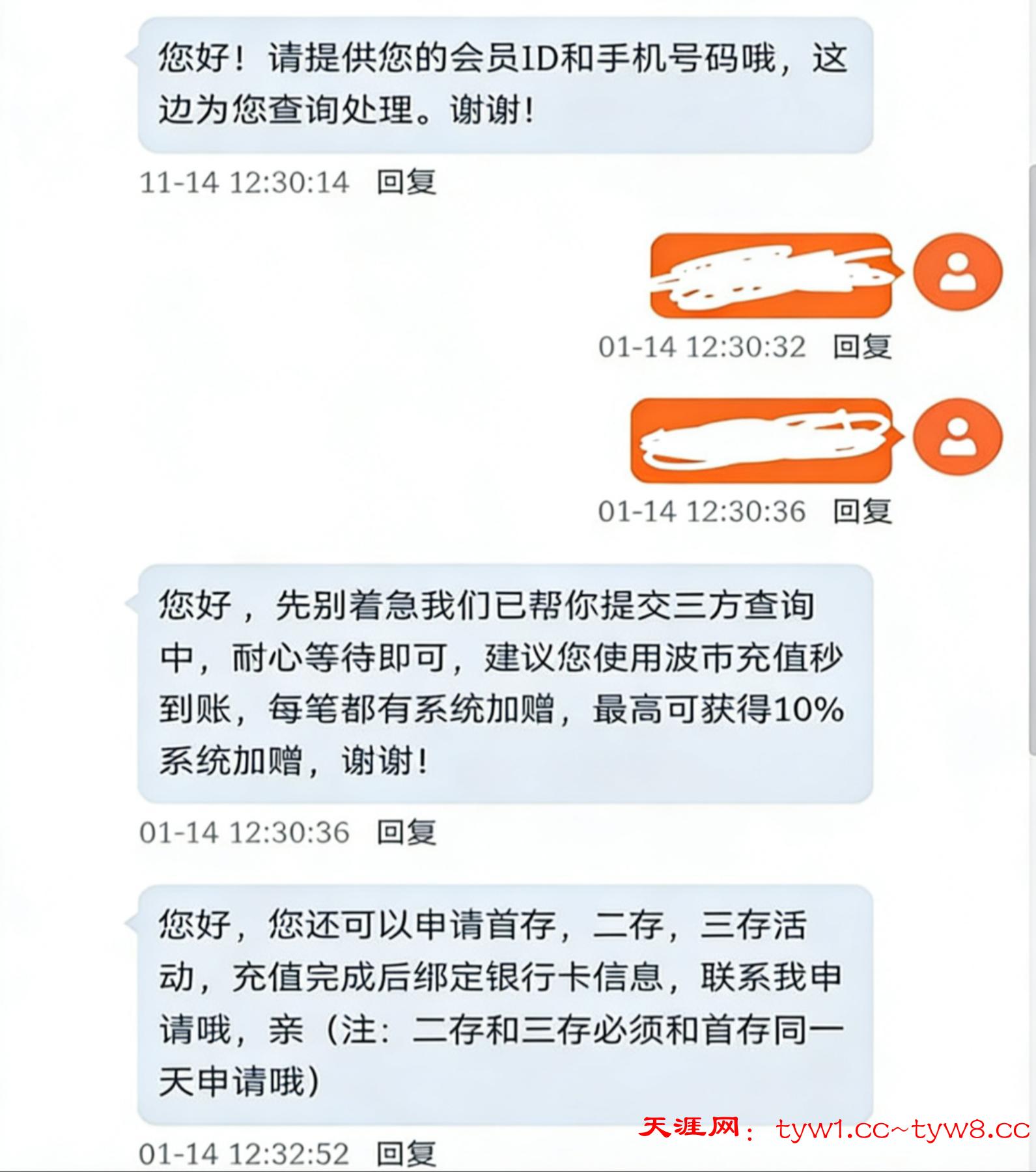Tap 回复 under the 波市充值 support message
The image size is (1036, 1172).
tap(406, 832)
